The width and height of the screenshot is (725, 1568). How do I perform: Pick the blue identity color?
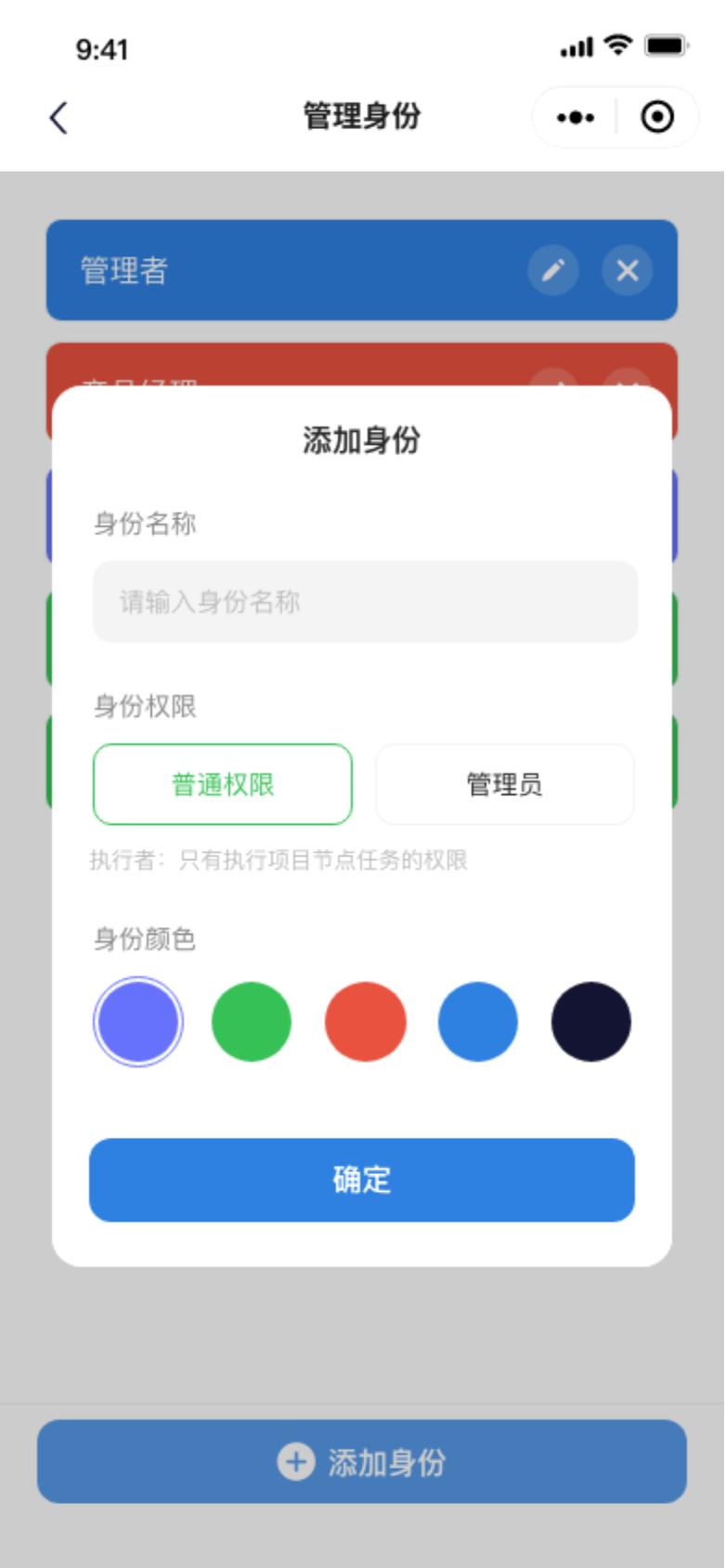pos(478,1022)
